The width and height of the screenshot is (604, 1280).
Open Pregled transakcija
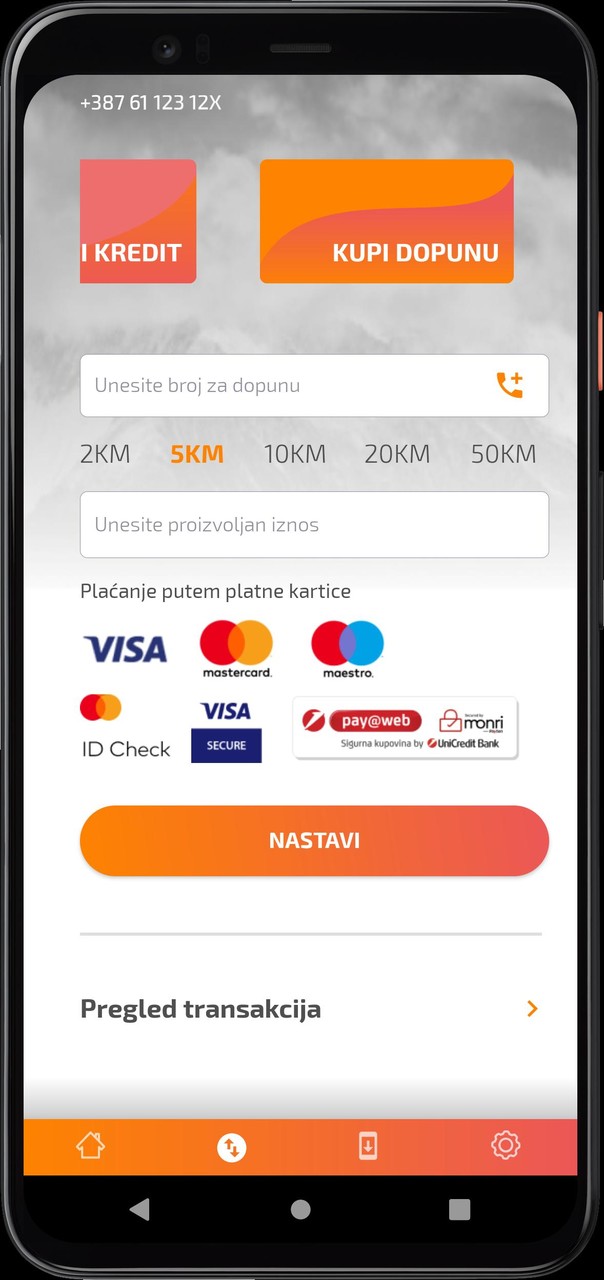[310, 1009]
